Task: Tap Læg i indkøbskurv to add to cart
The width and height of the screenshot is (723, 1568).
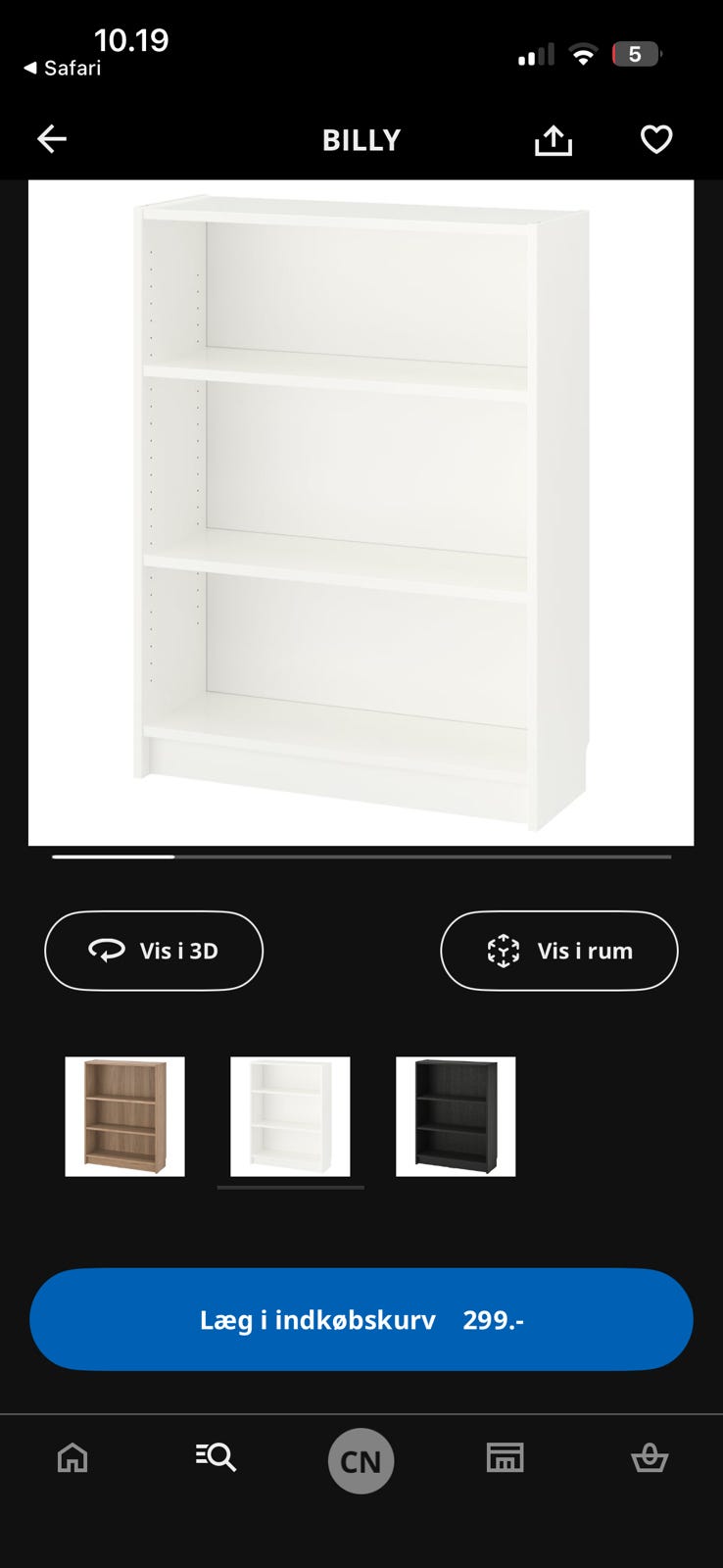Action: point(361,1319)
